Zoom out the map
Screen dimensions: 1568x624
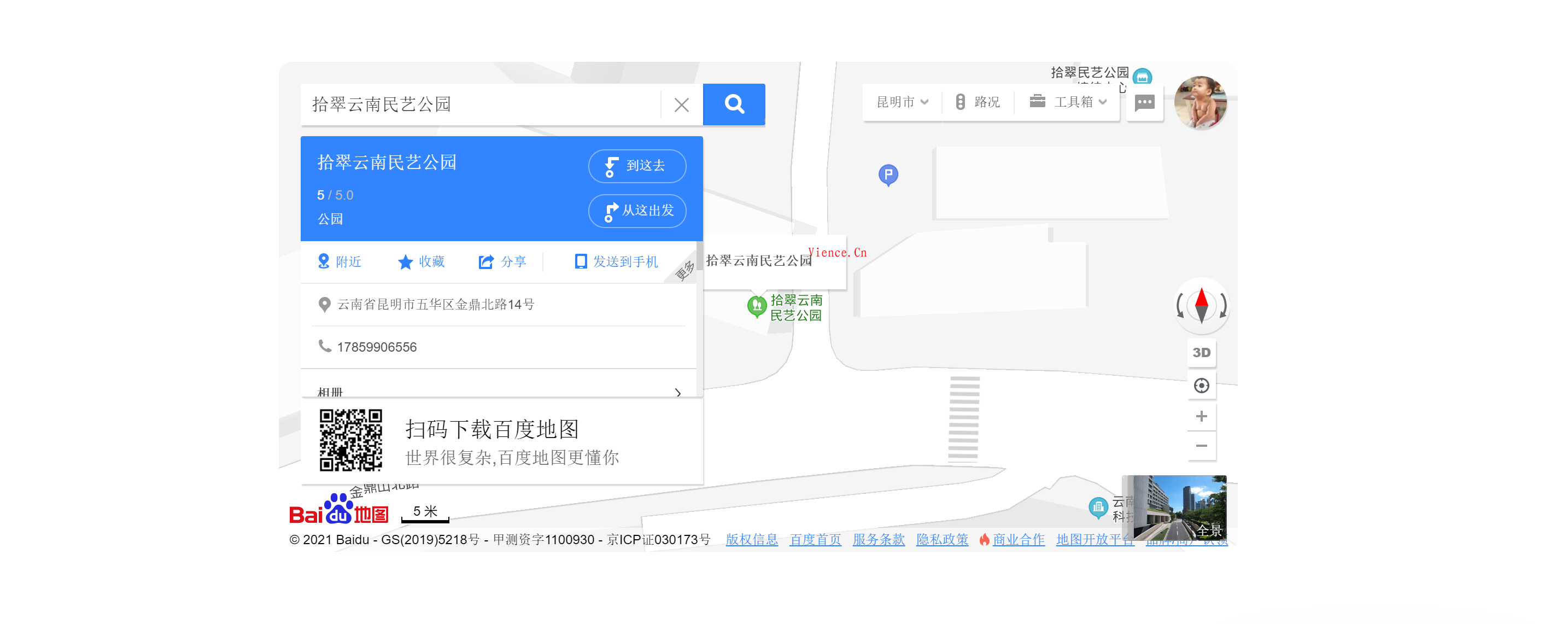pos(1201,446)
